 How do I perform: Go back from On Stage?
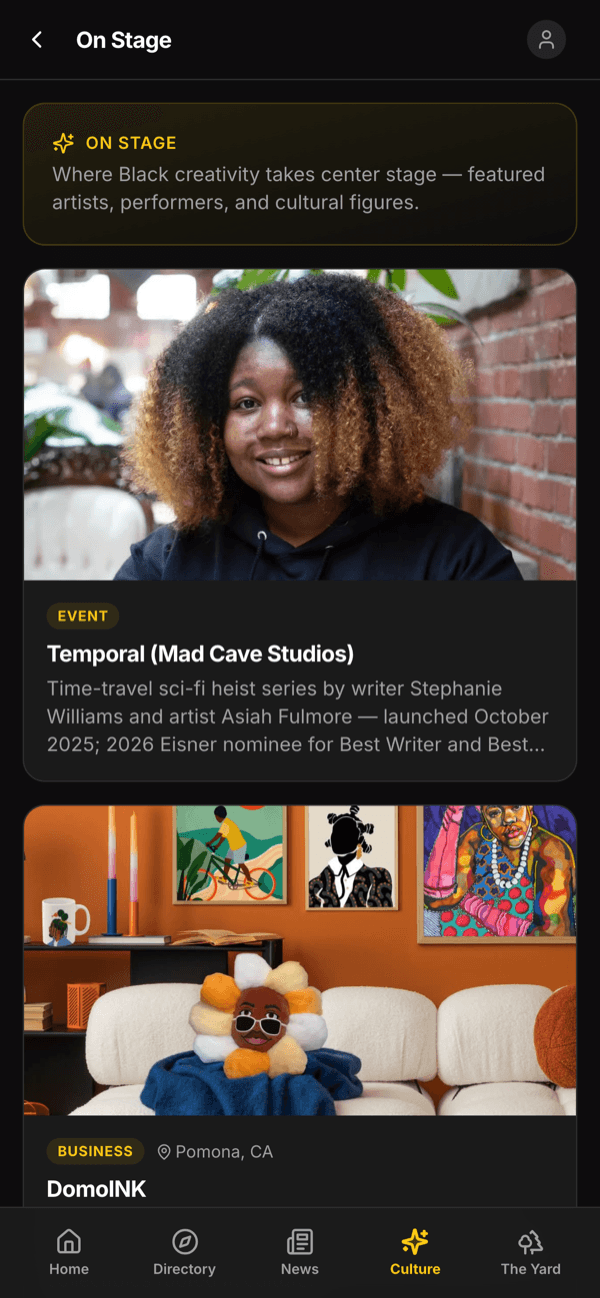tap(37, 40)
